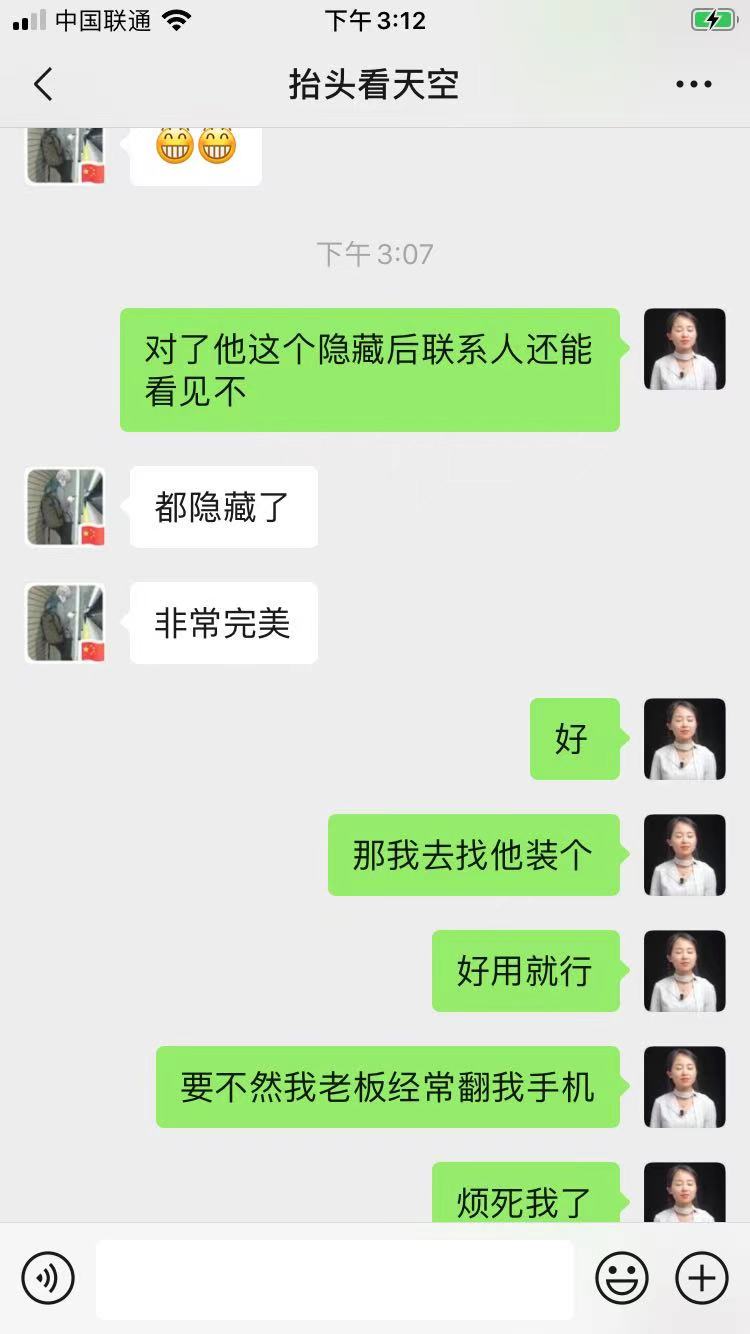Open contact avatar beside 都隐藏了
The height and width of the screenshot is (1334, 750).
[x=65, y=507]
